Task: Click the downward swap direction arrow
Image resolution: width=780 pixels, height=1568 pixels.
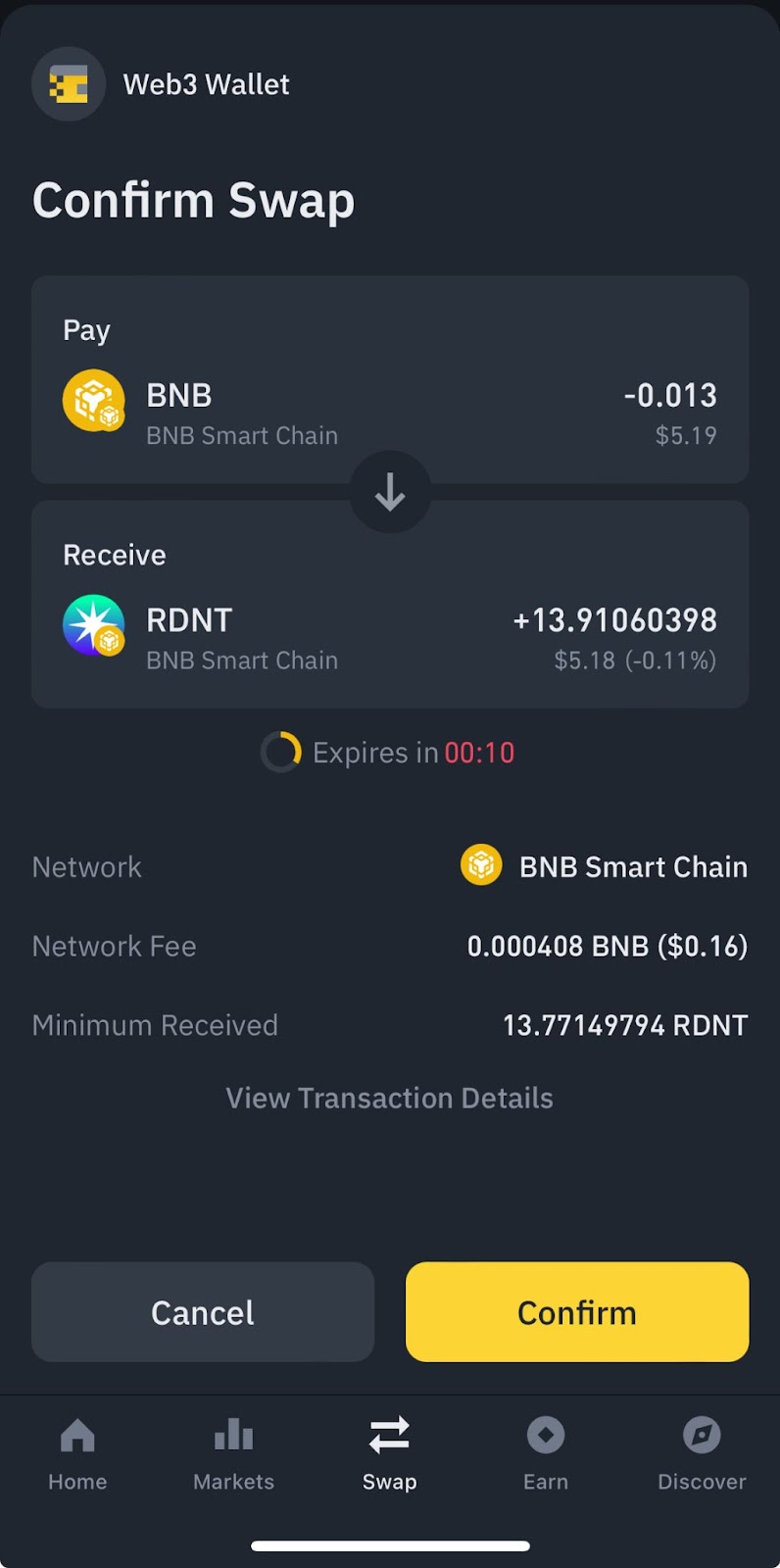Action: (x=390, y=493)
